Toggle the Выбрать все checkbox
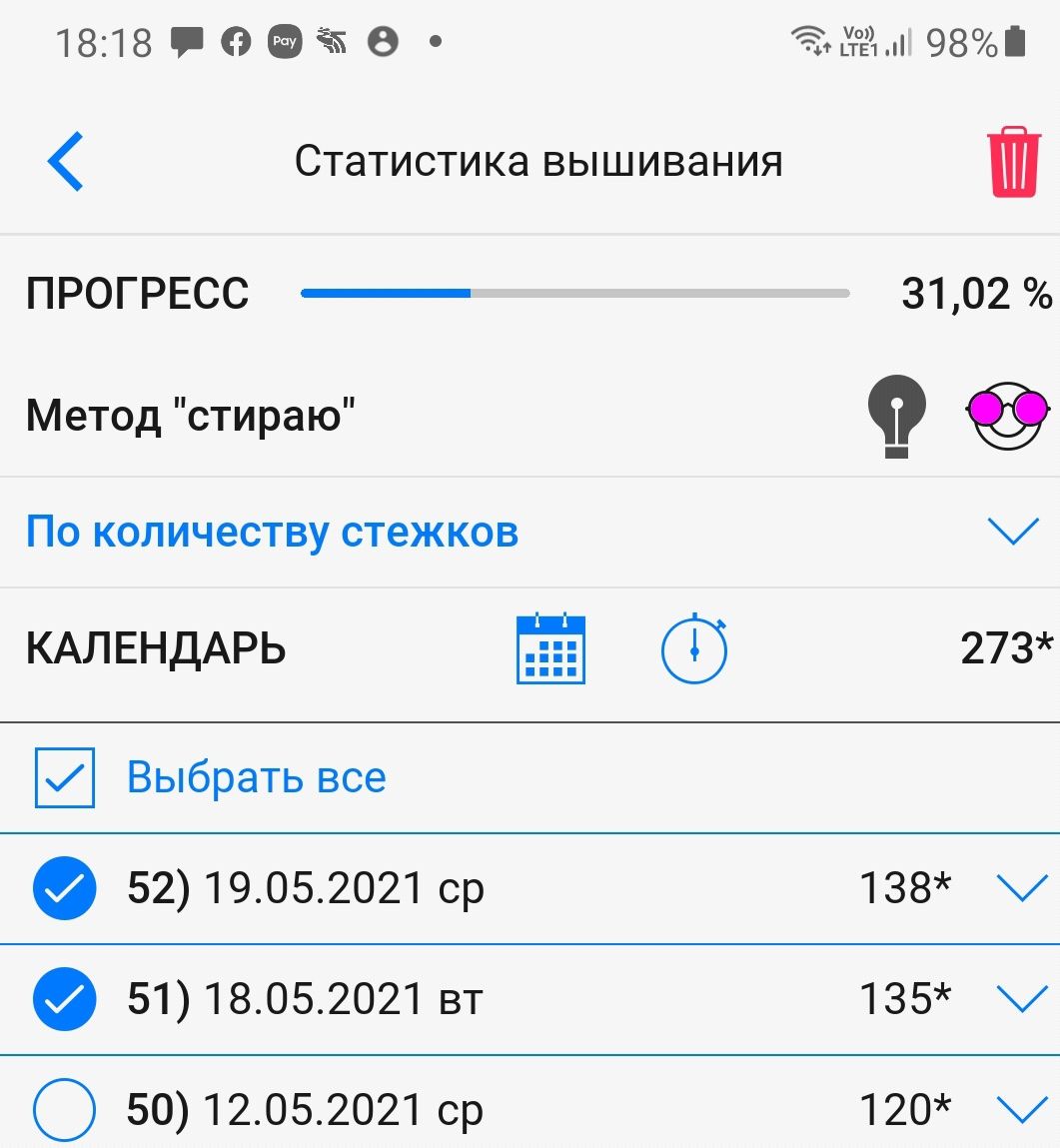This screenshot has height=1148, width=1060. click(x=65, y=777)
